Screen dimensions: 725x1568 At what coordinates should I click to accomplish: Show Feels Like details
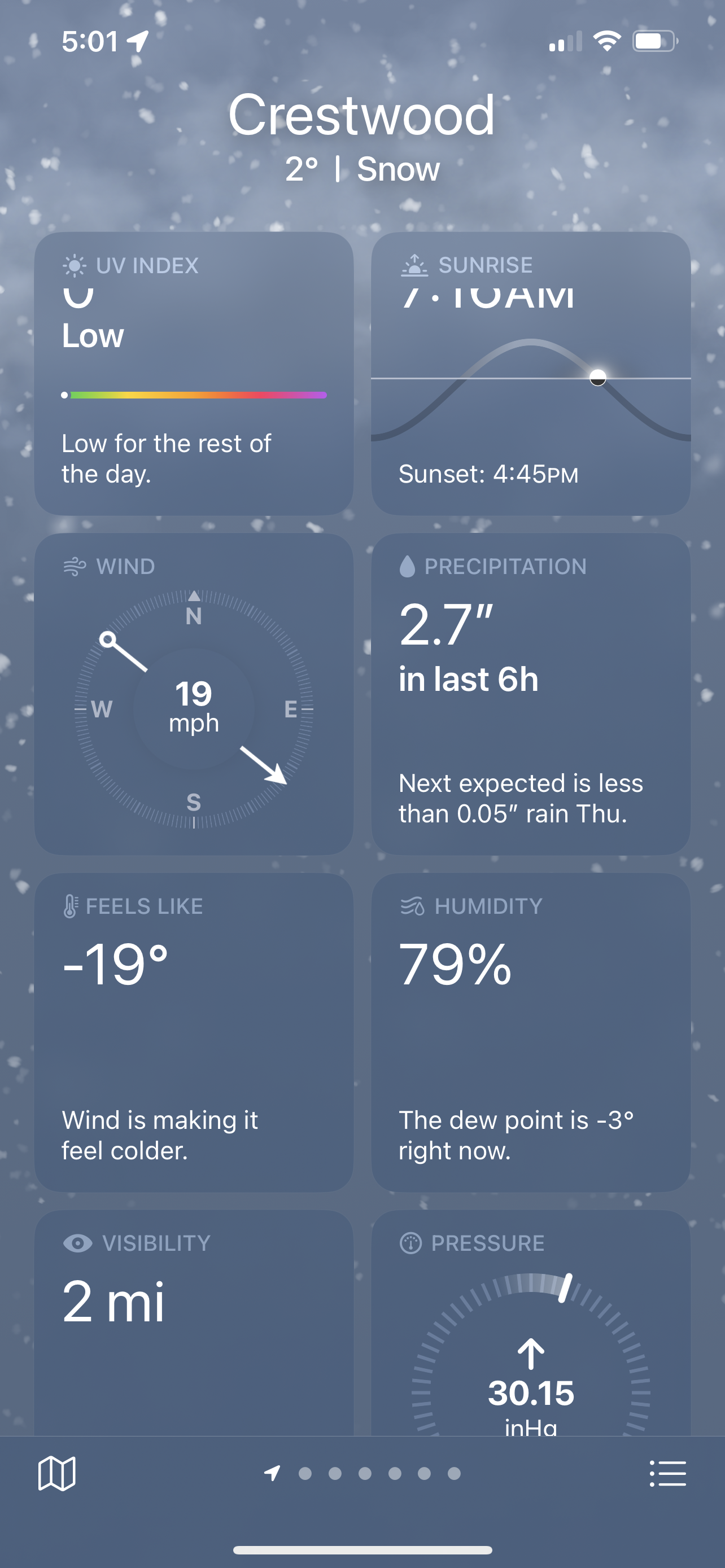point(194,1032)
